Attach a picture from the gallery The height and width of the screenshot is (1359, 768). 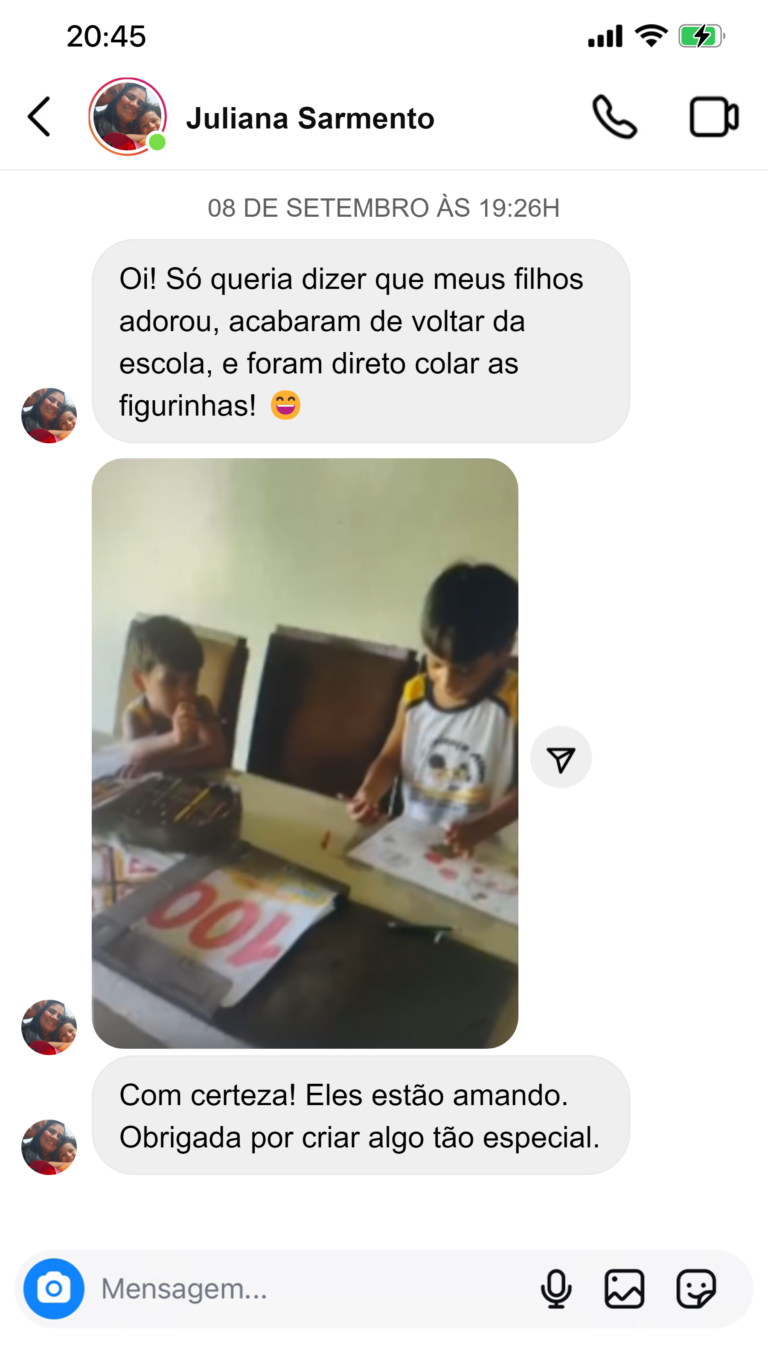point(625,1289)
